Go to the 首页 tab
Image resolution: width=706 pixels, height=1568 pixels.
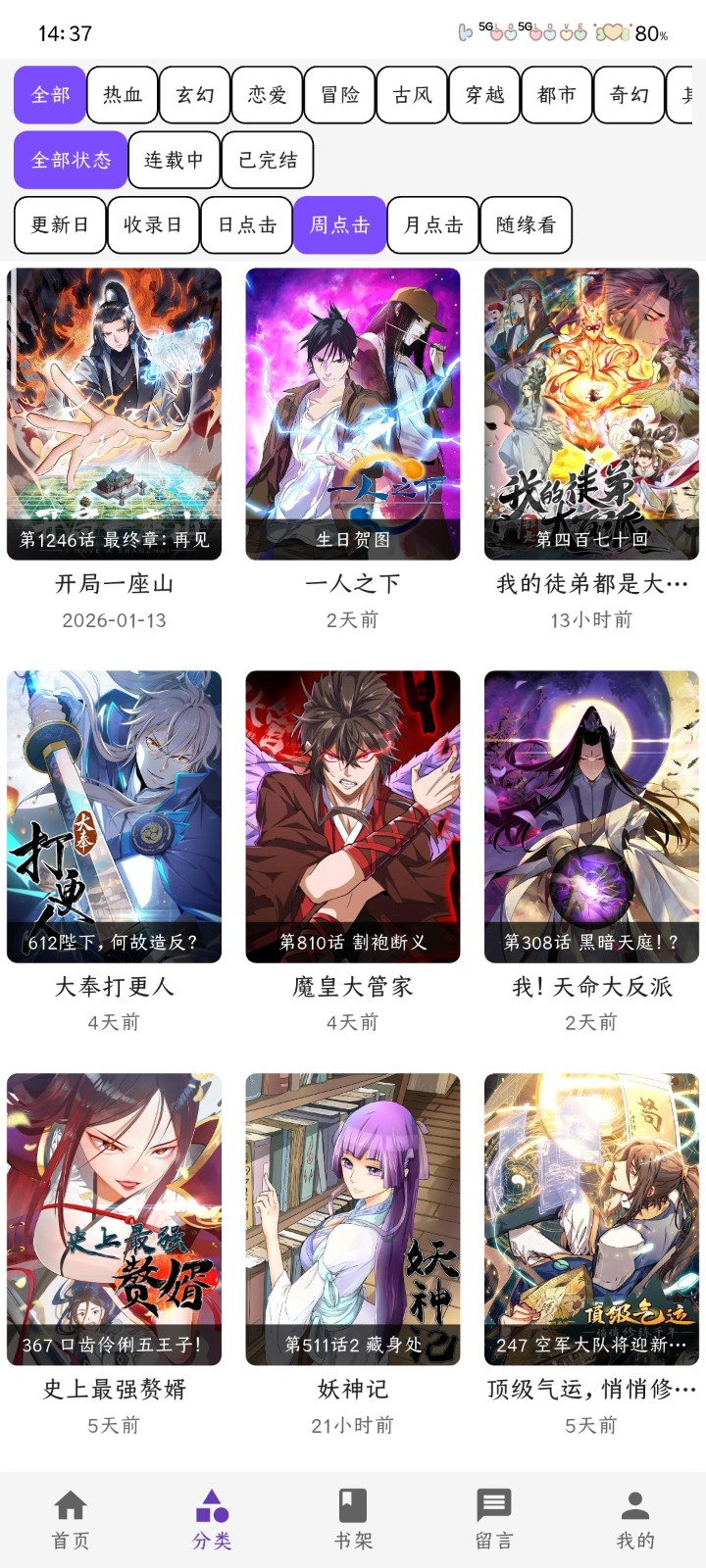click(71, 1519)
